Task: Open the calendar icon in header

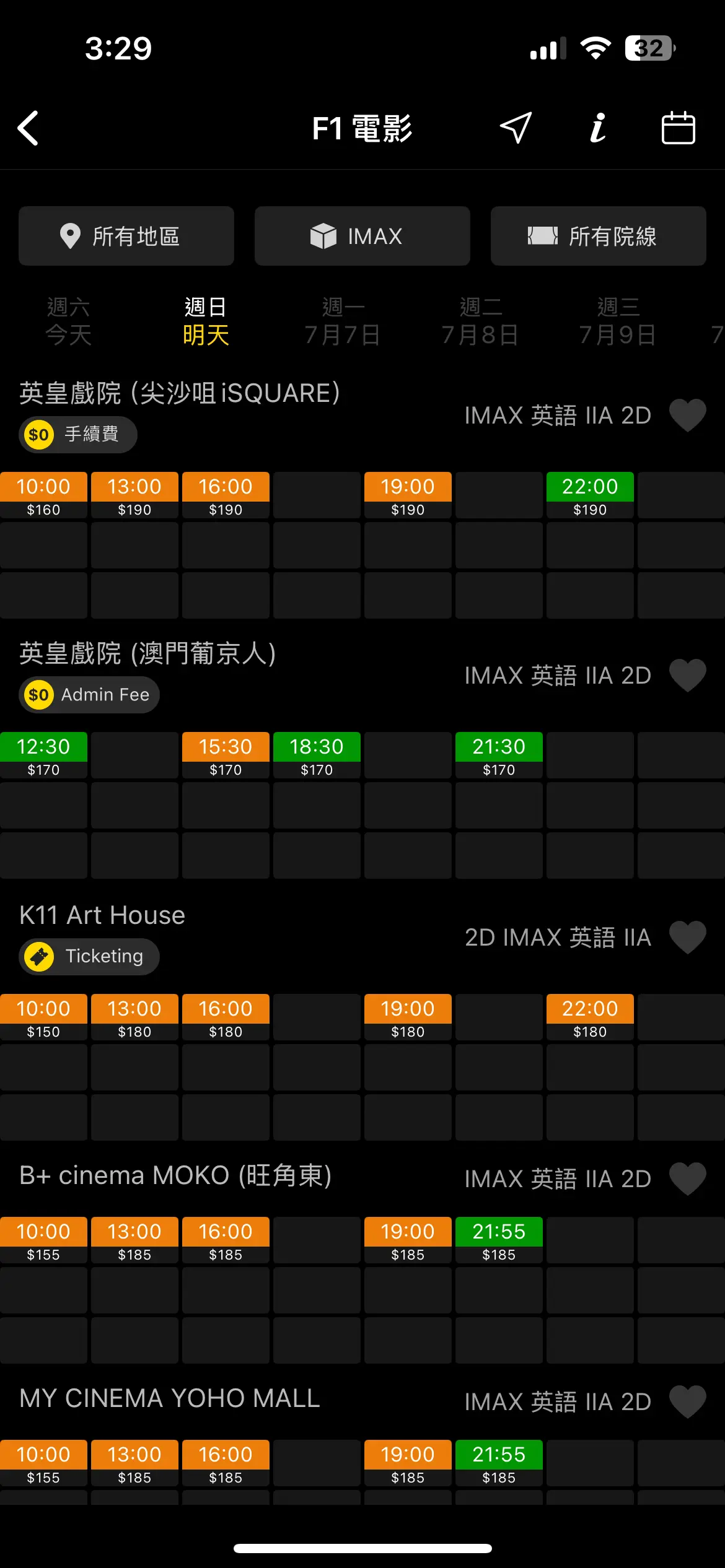Action: coord(678,128)
